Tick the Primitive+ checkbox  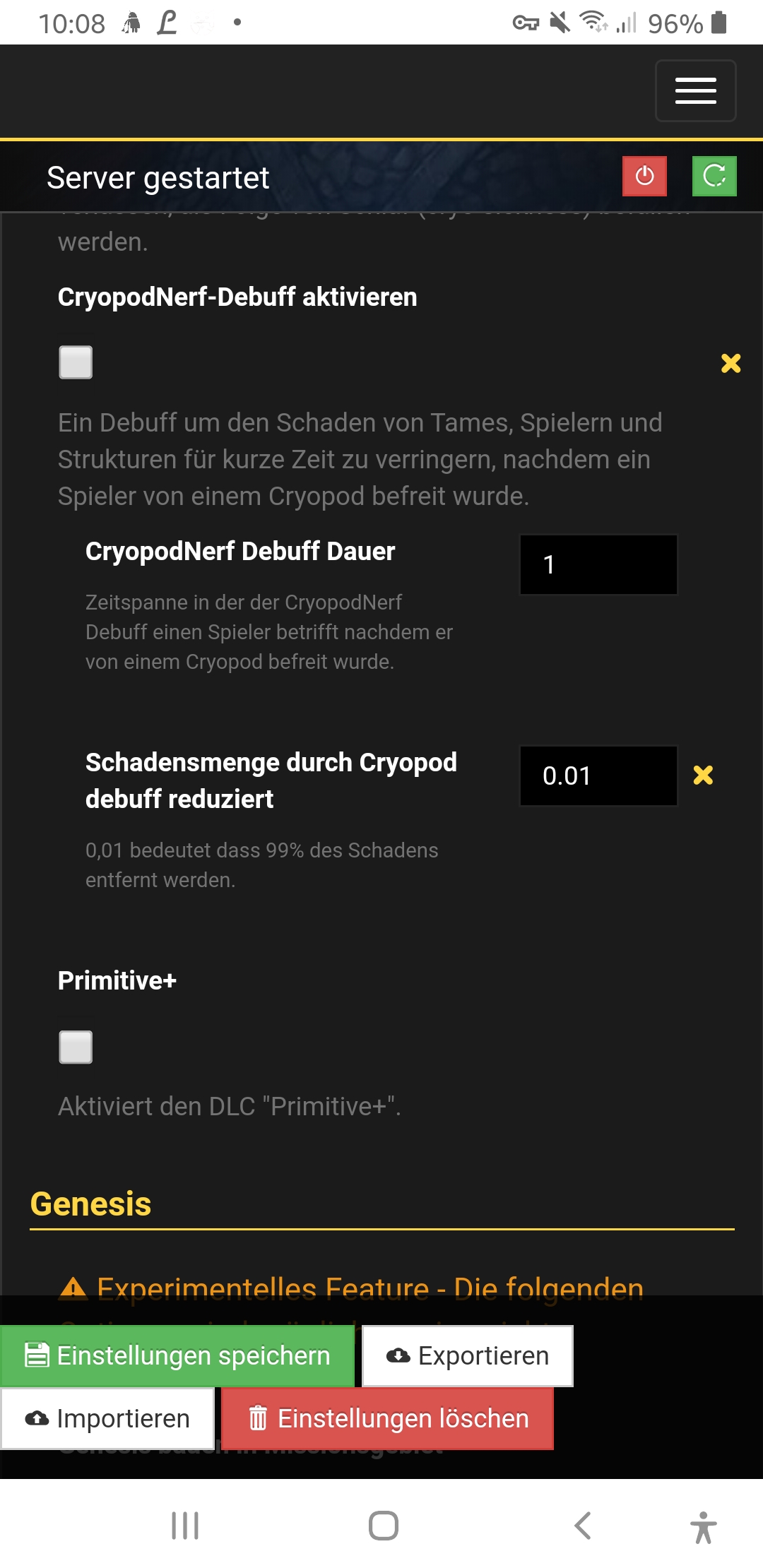click(x=76, y=1047)
